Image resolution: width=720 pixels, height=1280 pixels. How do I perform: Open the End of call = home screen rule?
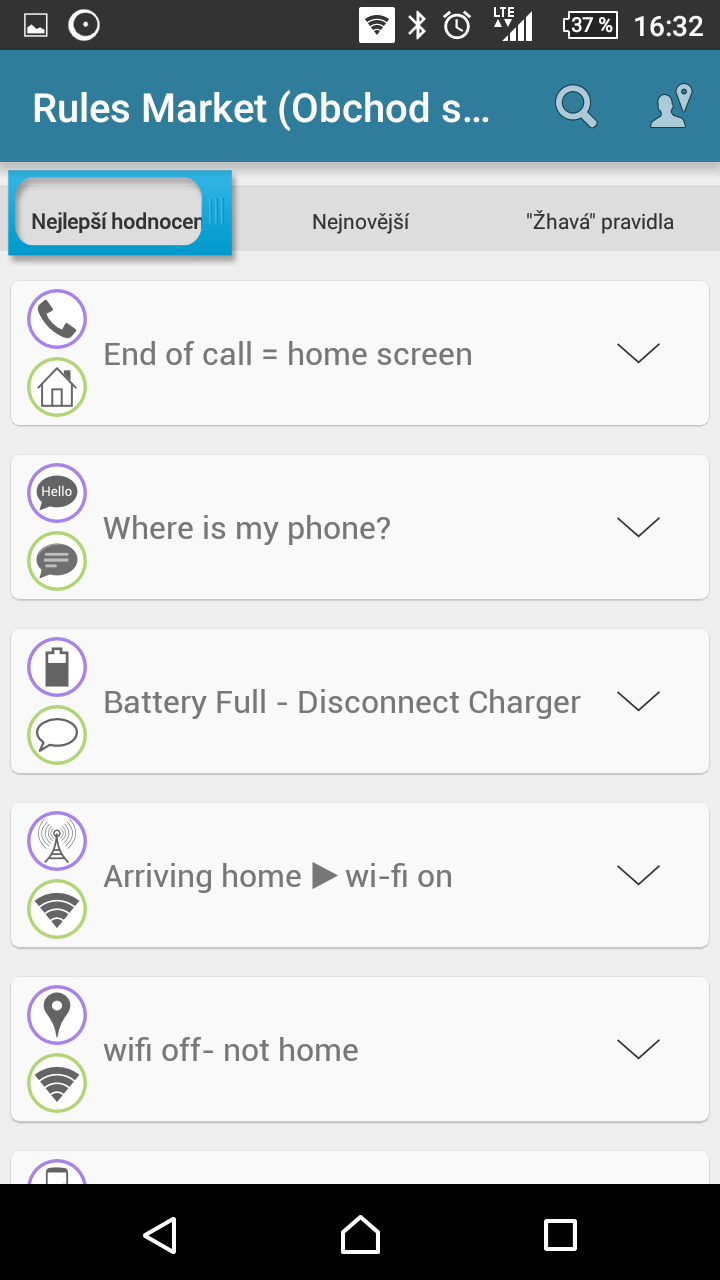click(360, 353)
